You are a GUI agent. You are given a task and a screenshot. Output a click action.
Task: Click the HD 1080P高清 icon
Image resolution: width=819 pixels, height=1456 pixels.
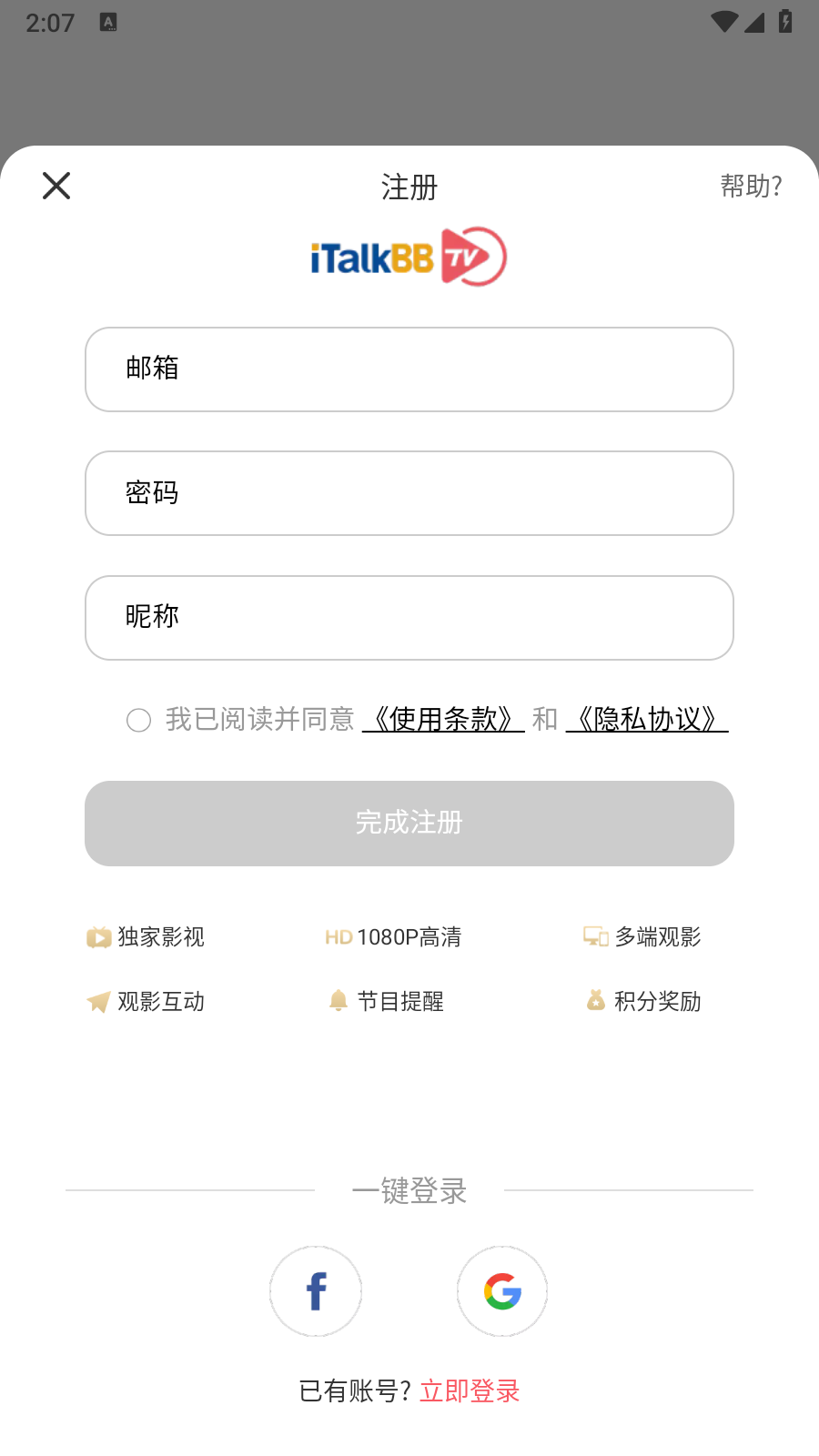[x=338, y=936]
